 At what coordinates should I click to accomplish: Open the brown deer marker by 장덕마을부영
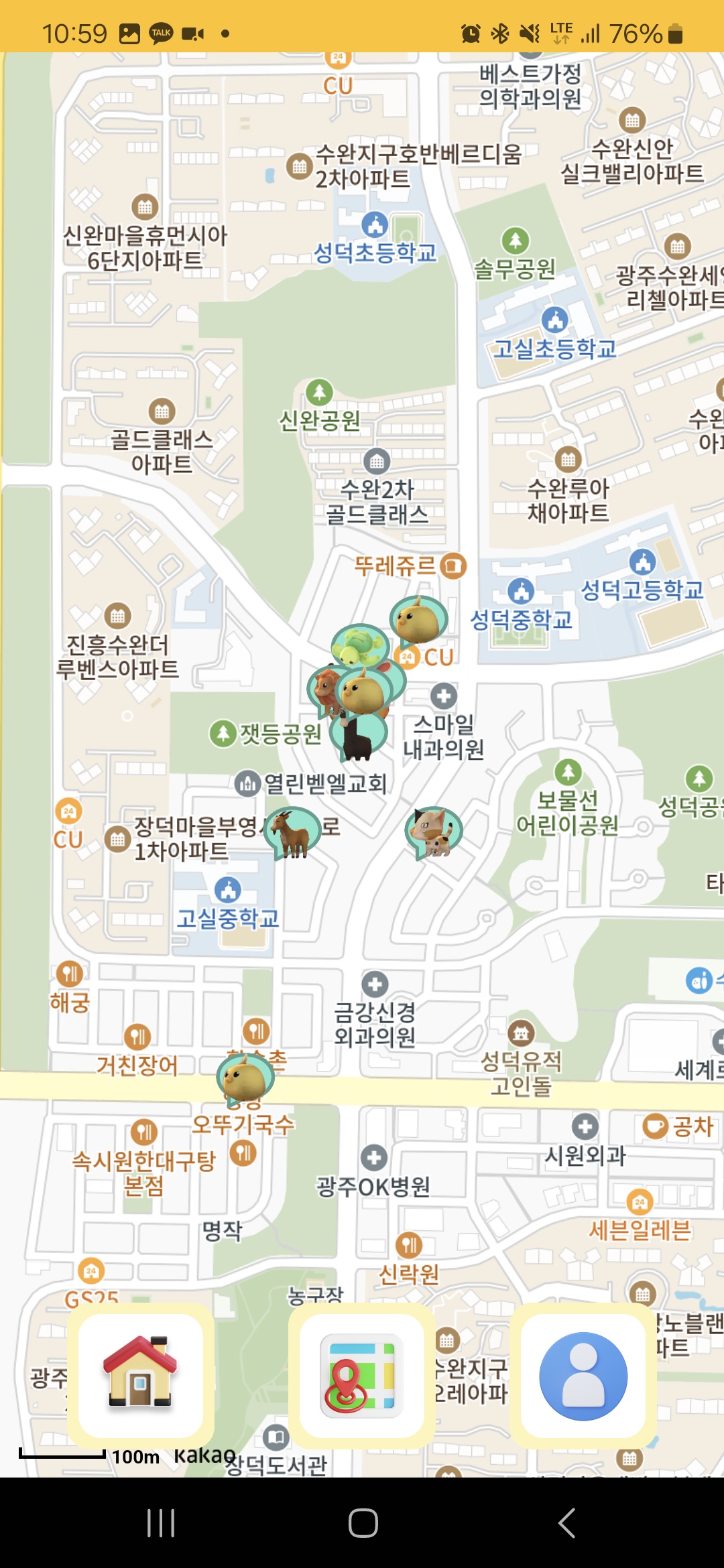[292, 832]
